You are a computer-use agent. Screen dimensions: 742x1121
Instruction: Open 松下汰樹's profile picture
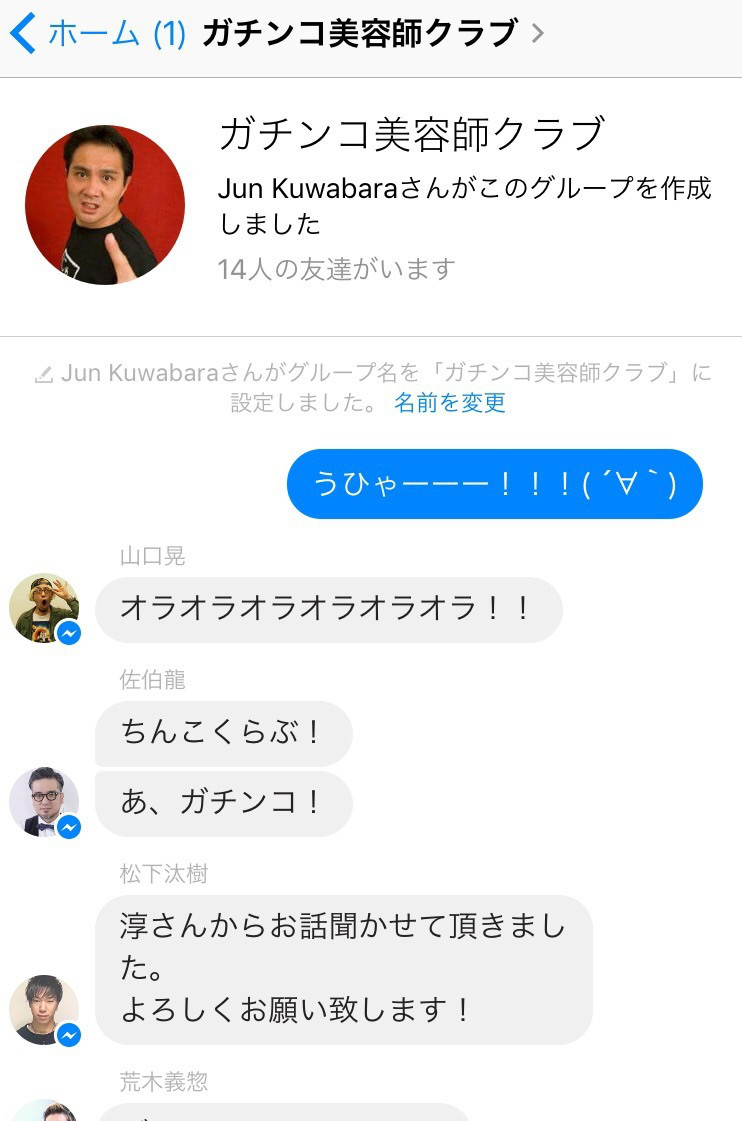tap(44, 1010)
